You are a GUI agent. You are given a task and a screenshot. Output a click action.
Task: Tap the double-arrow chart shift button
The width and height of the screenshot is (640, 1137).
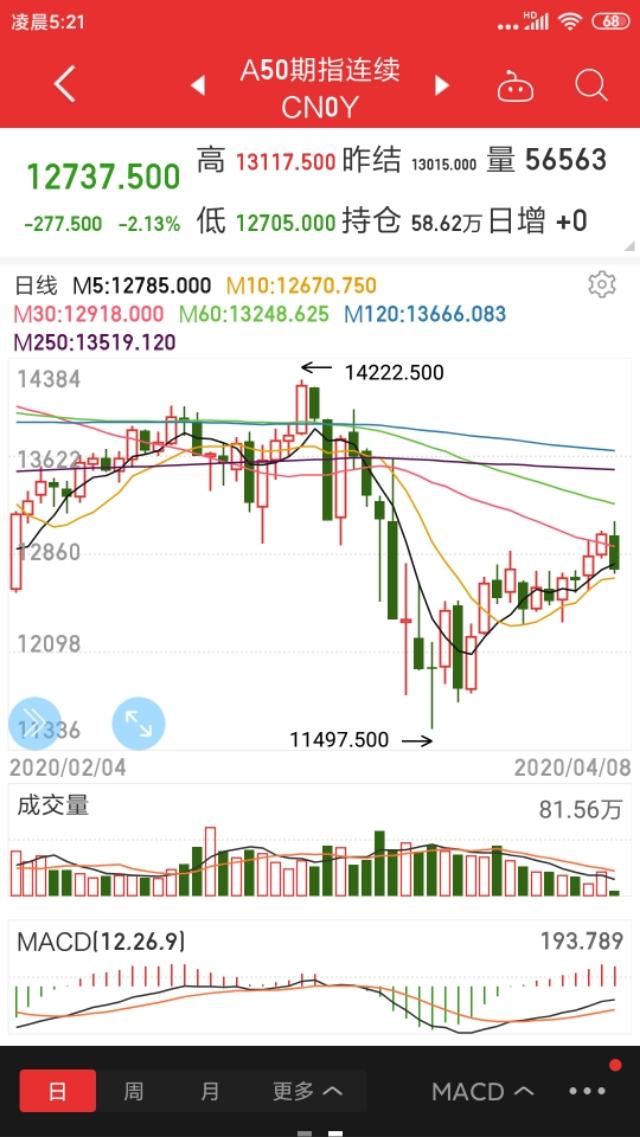click(35, 723)
